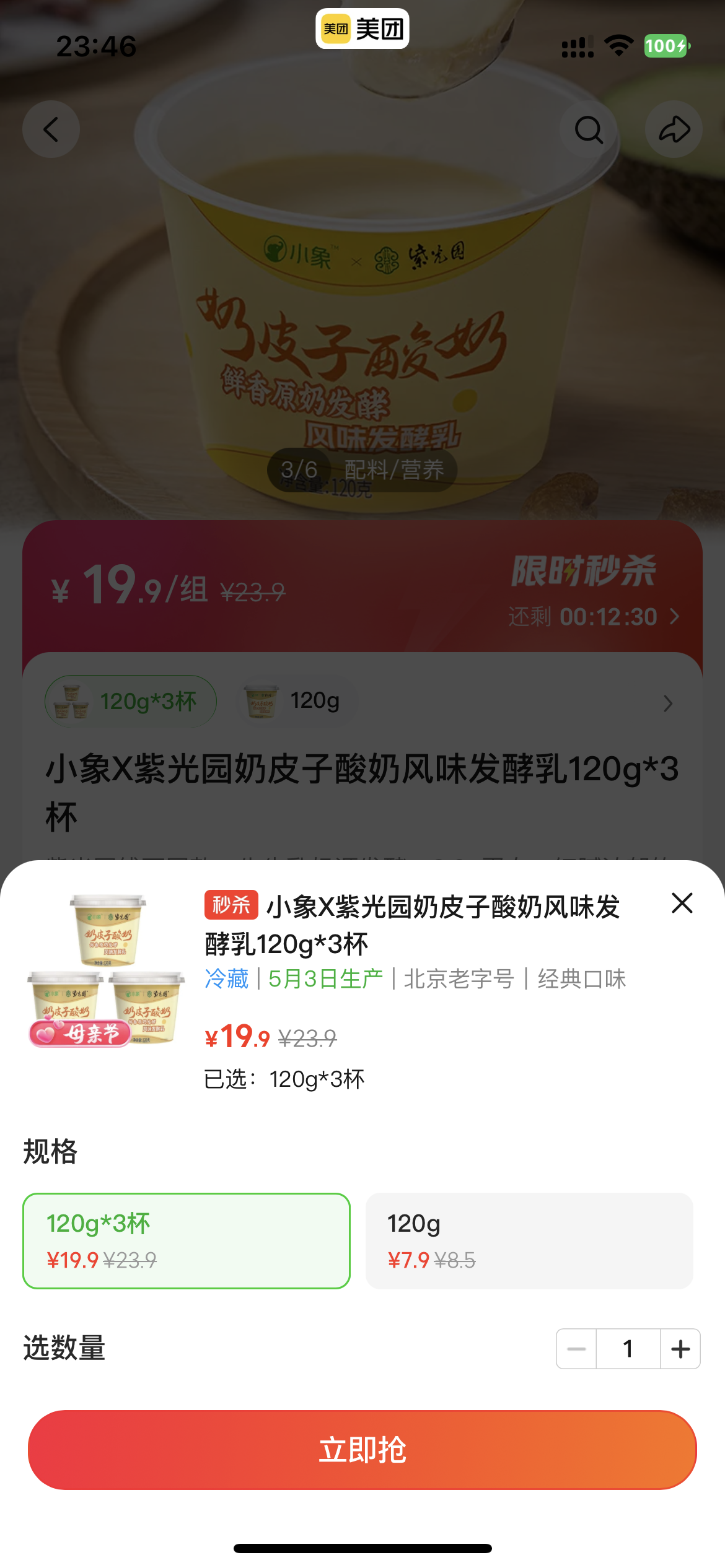
Task: Choose the 120g single cup at ¥7.9
Action: coord(529,1240)
